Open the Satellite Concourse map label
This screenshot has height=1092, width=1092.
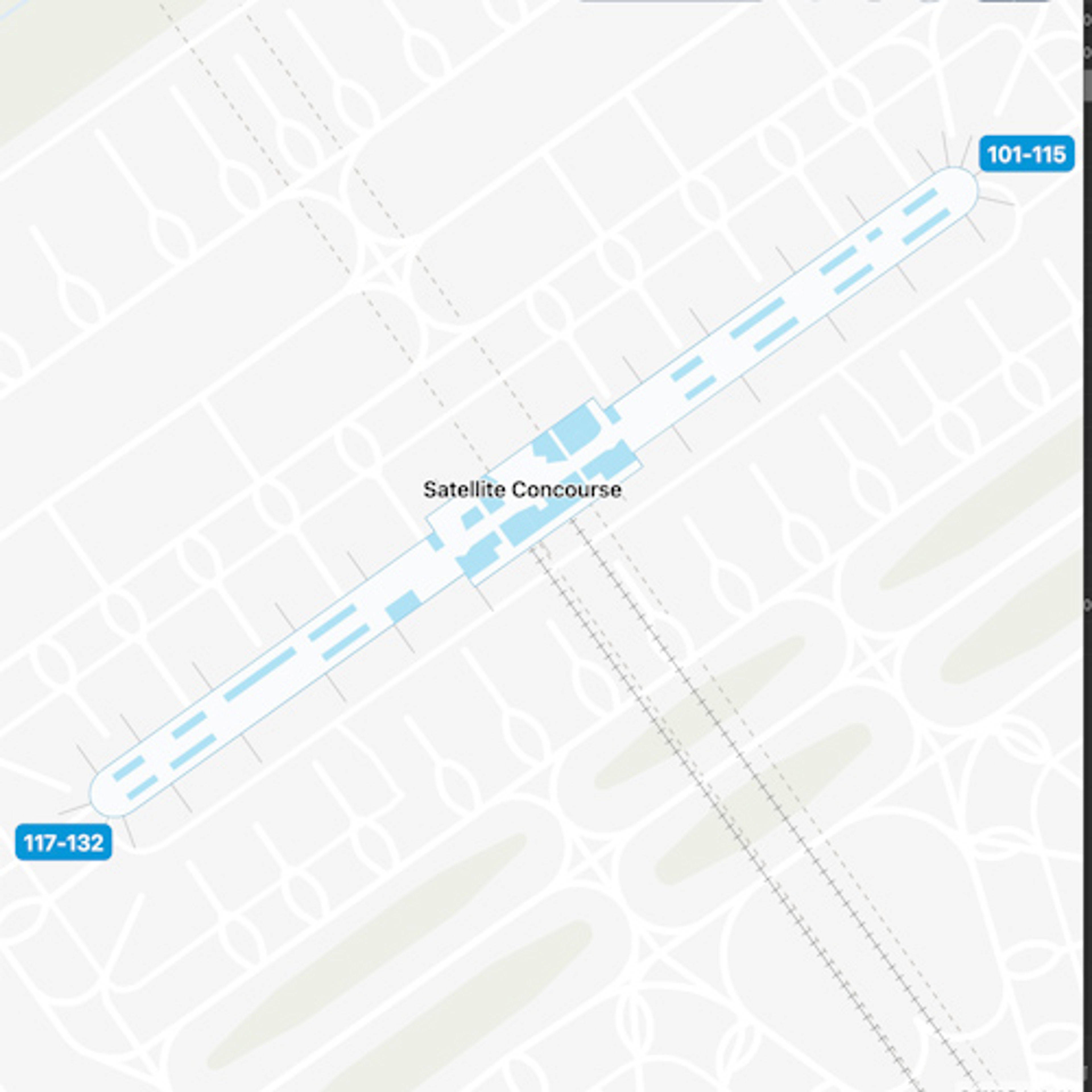click(522, 489)
